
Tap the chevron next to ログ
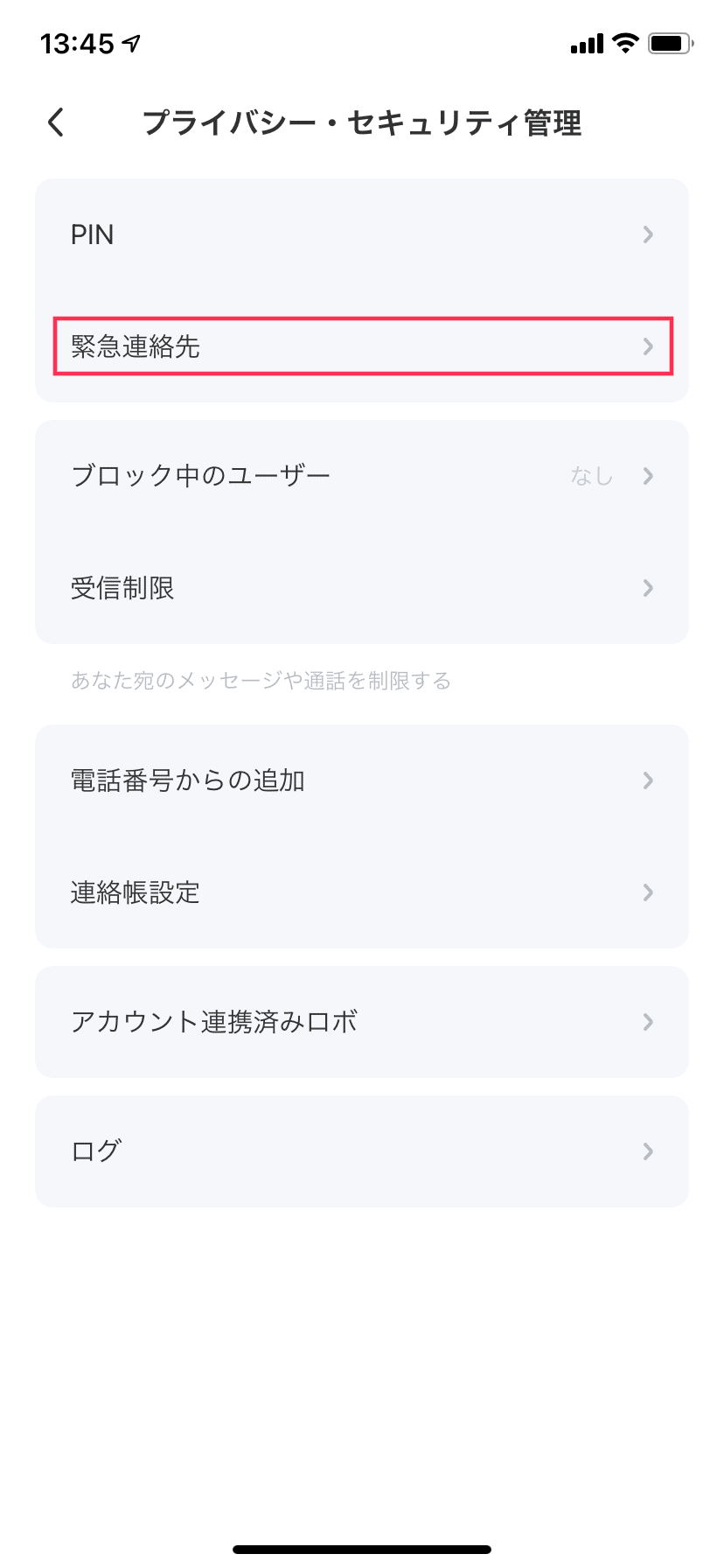648,1151
